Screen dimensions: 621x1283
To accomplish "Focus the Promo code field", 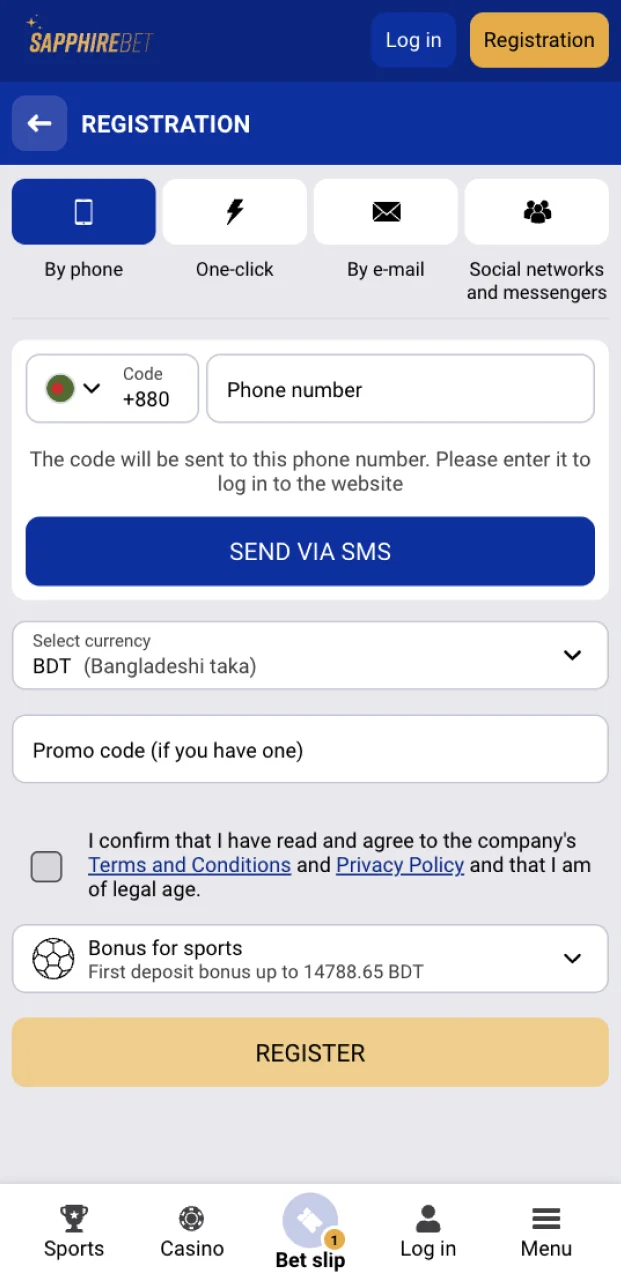I will point(310,749).
